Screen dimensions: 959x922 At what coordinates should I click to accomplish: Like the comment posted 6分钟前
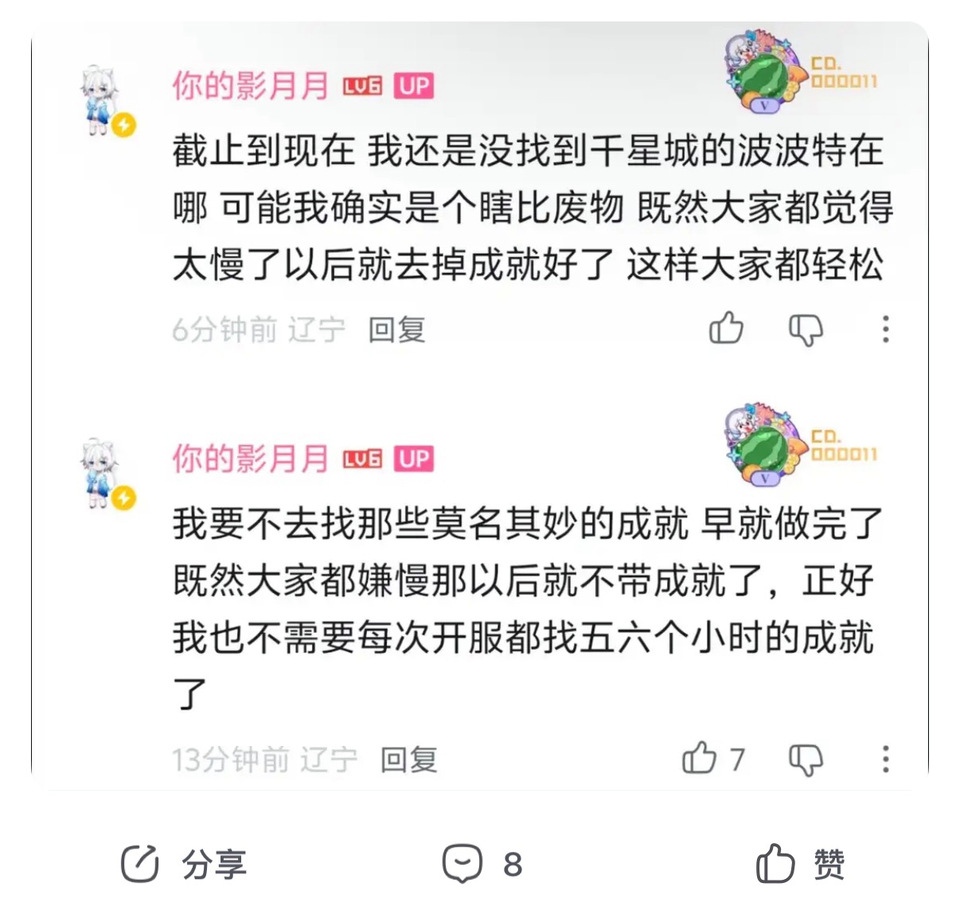click(x=726, y=328)
